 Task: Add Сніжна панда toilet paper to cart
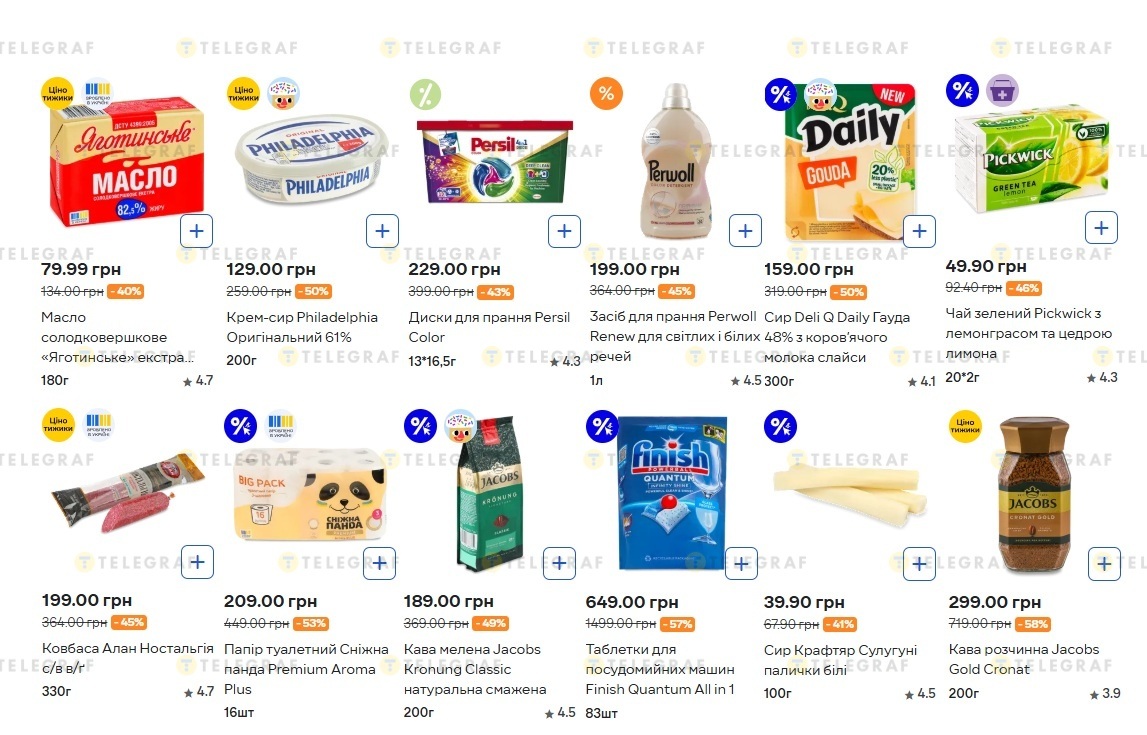(x=379, y=563)
